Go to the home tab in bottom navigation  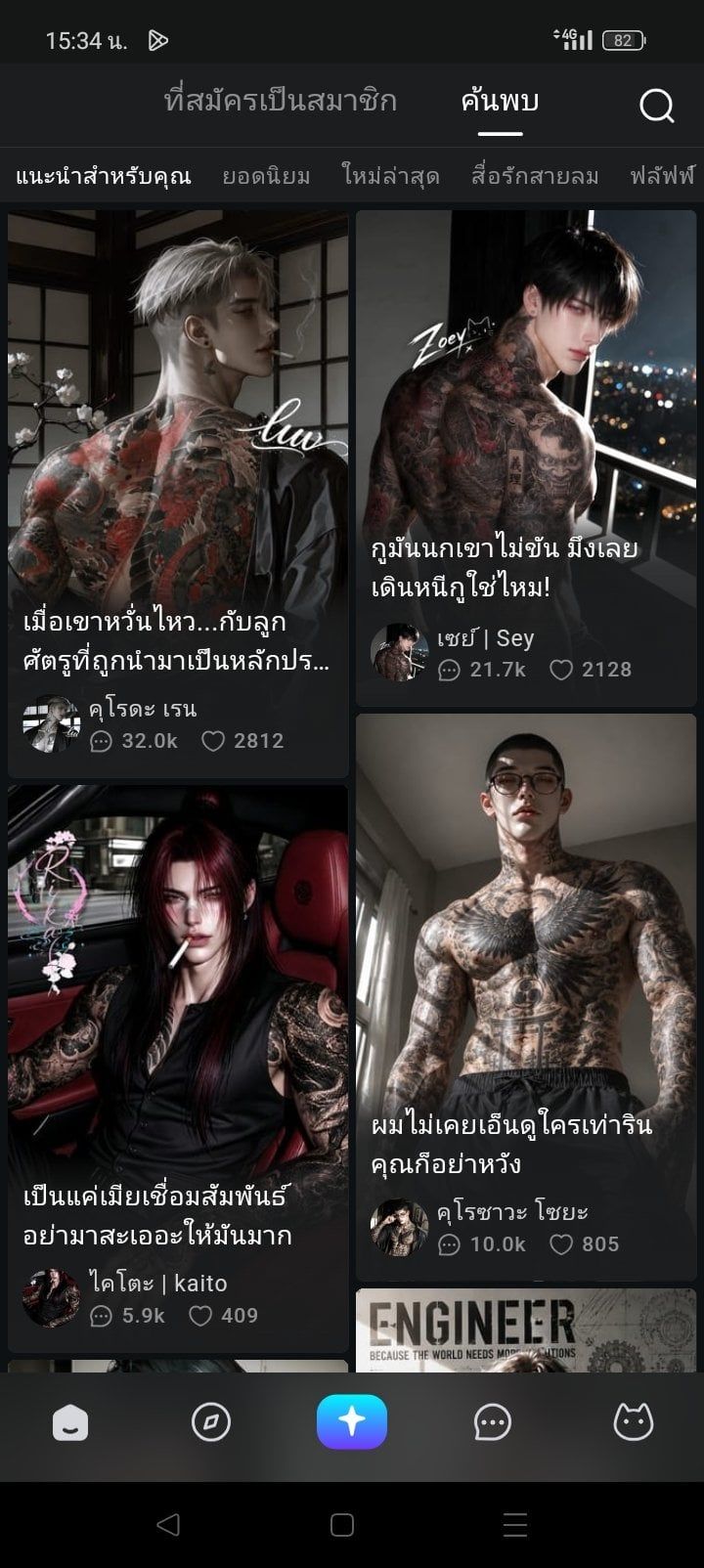[x=70, y=1422]
